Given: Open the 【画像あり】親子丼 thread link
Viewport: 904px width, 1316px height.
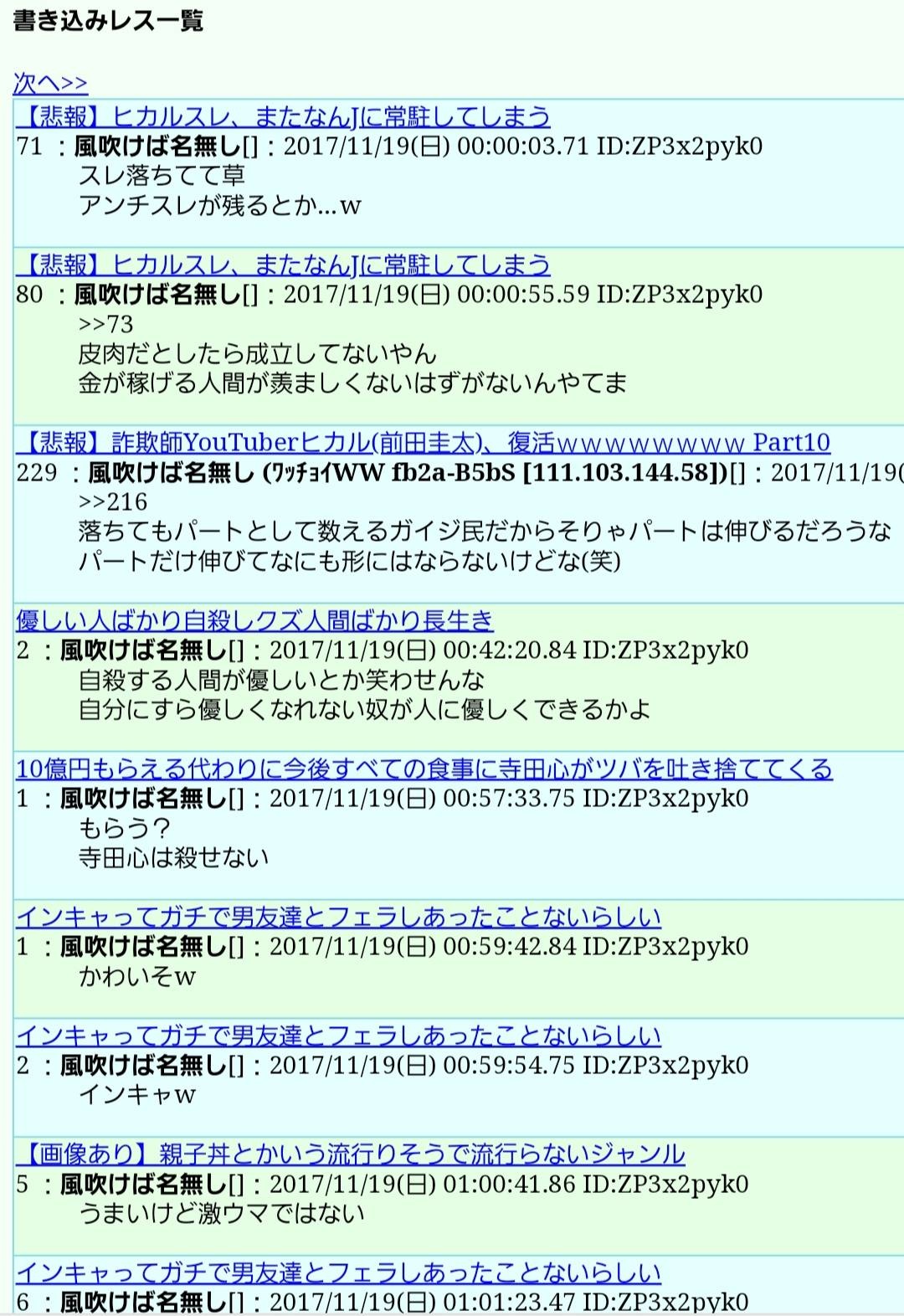Looking at the screenshot, I should pos(350,1154).
